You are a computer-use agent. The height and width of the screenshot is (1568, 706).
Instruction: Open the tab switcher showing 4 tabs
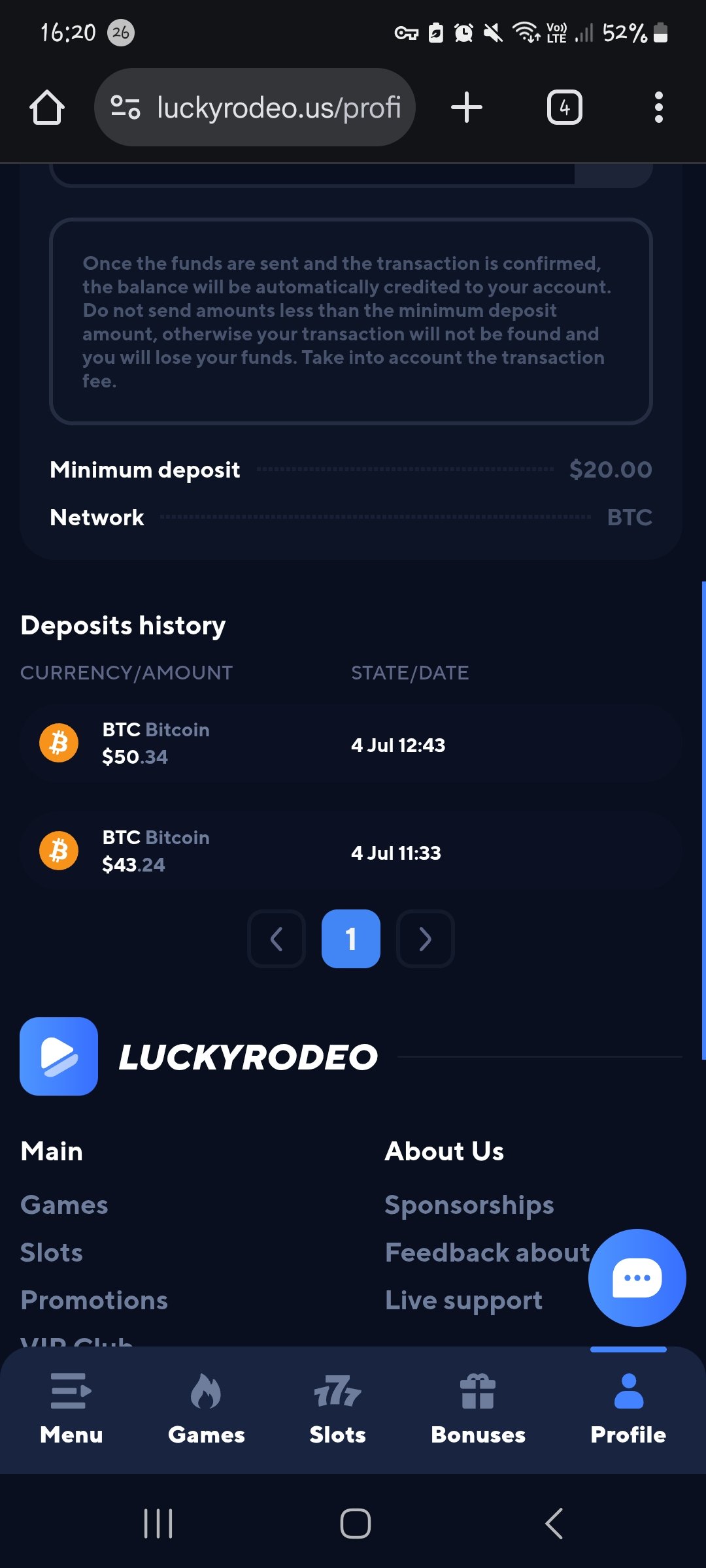pos(565,107)
